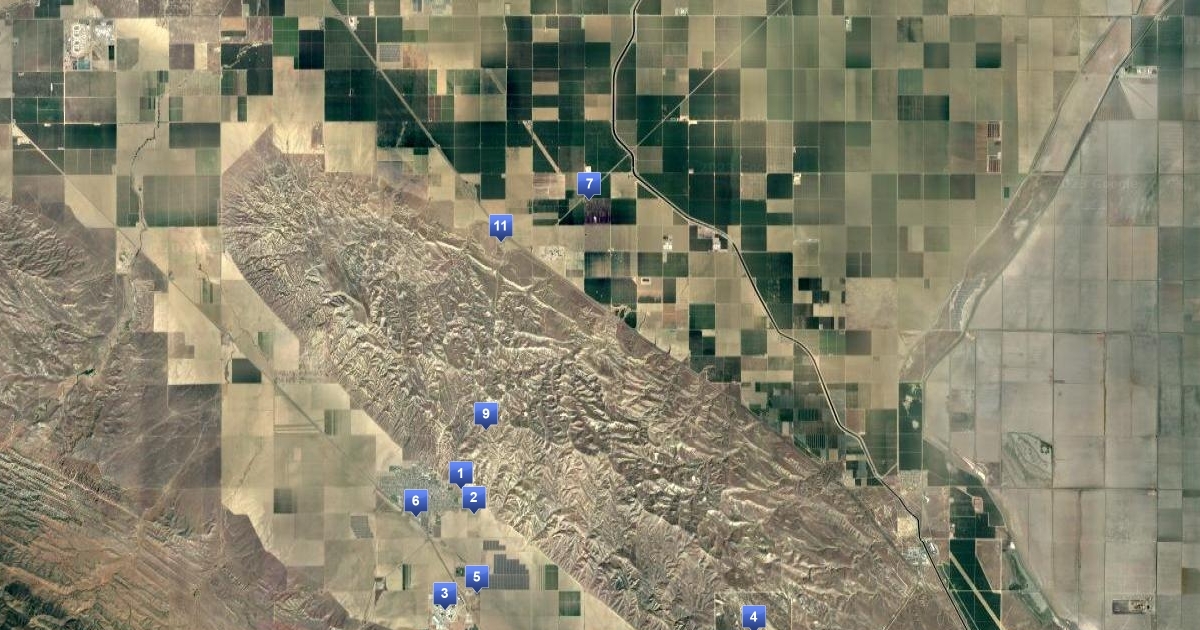Image resolution: width=1200 pixels, height=630 pixels.
Task: Select the pin numbered 1
Action: [460, 473]
